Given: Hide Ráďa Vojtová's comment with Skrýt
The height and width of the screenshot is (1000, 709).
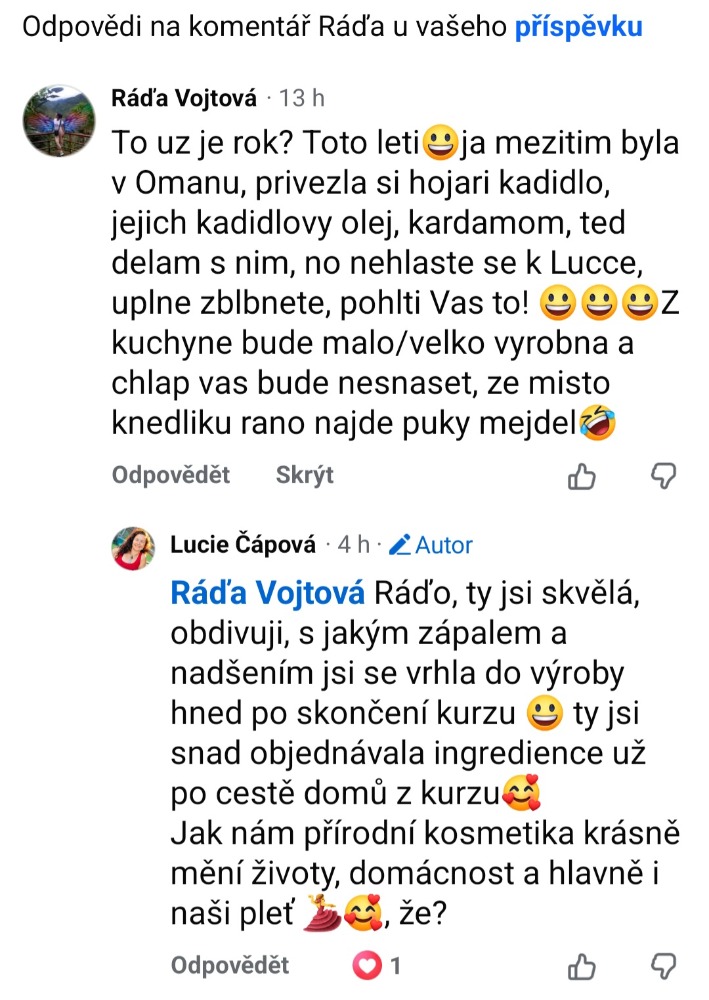Looking at the screenshot, I should (x=304, y=475).
